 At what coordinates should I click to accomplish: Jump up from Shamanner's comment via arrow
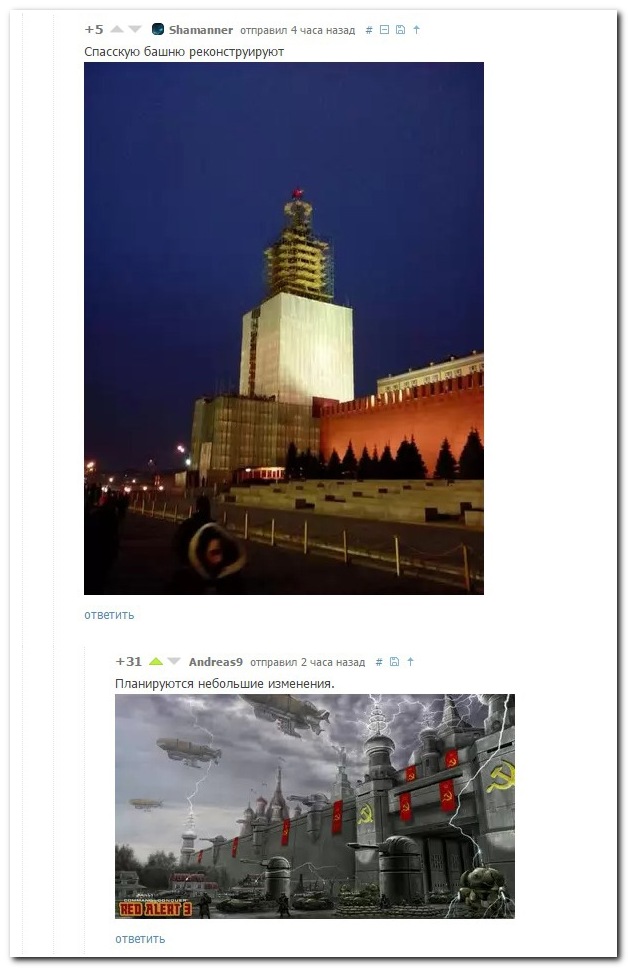point(416,30)
